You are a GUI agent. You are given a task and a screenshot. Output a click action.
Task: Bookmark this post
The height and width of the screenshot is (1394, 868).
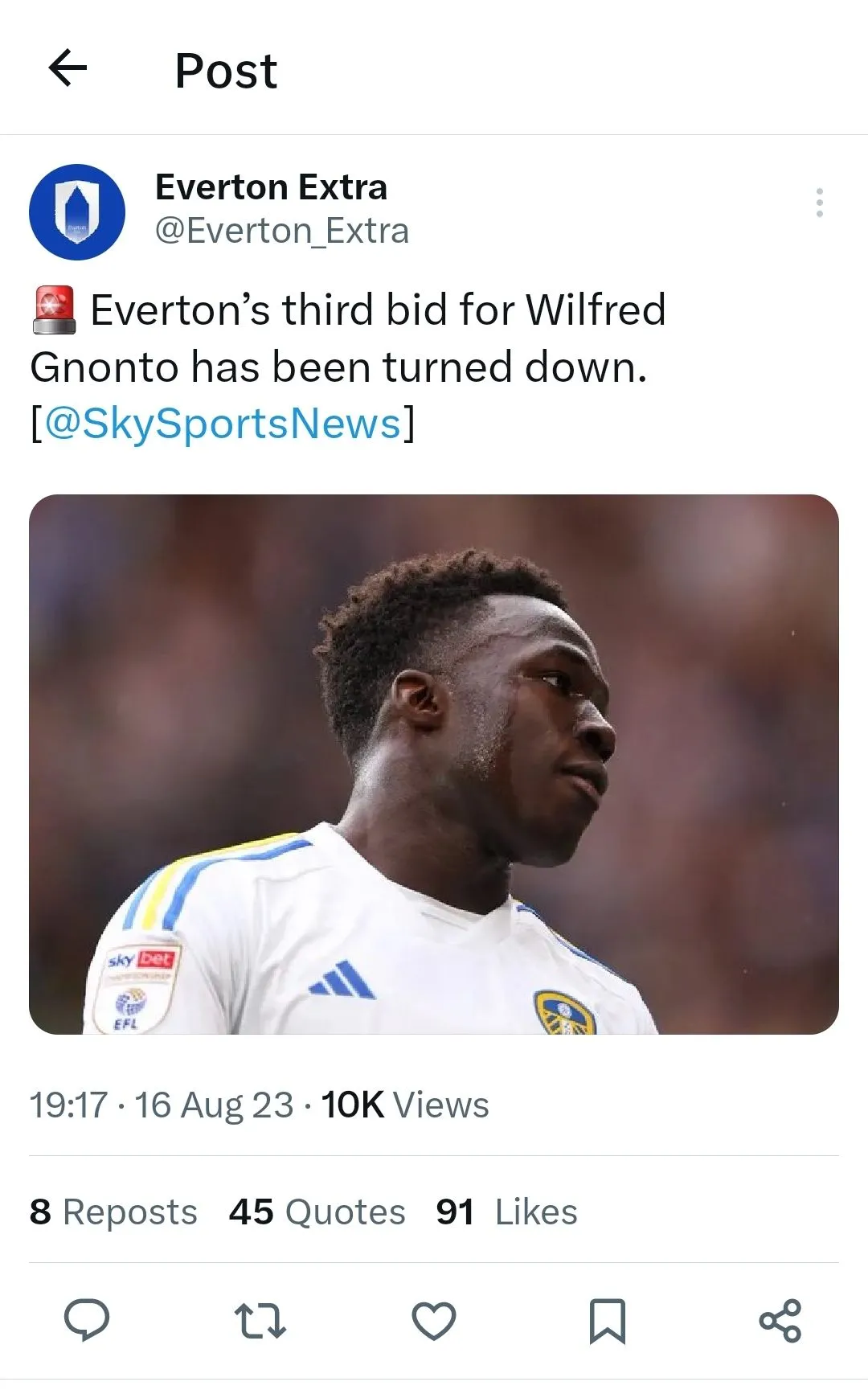(x=607, y=1320)
